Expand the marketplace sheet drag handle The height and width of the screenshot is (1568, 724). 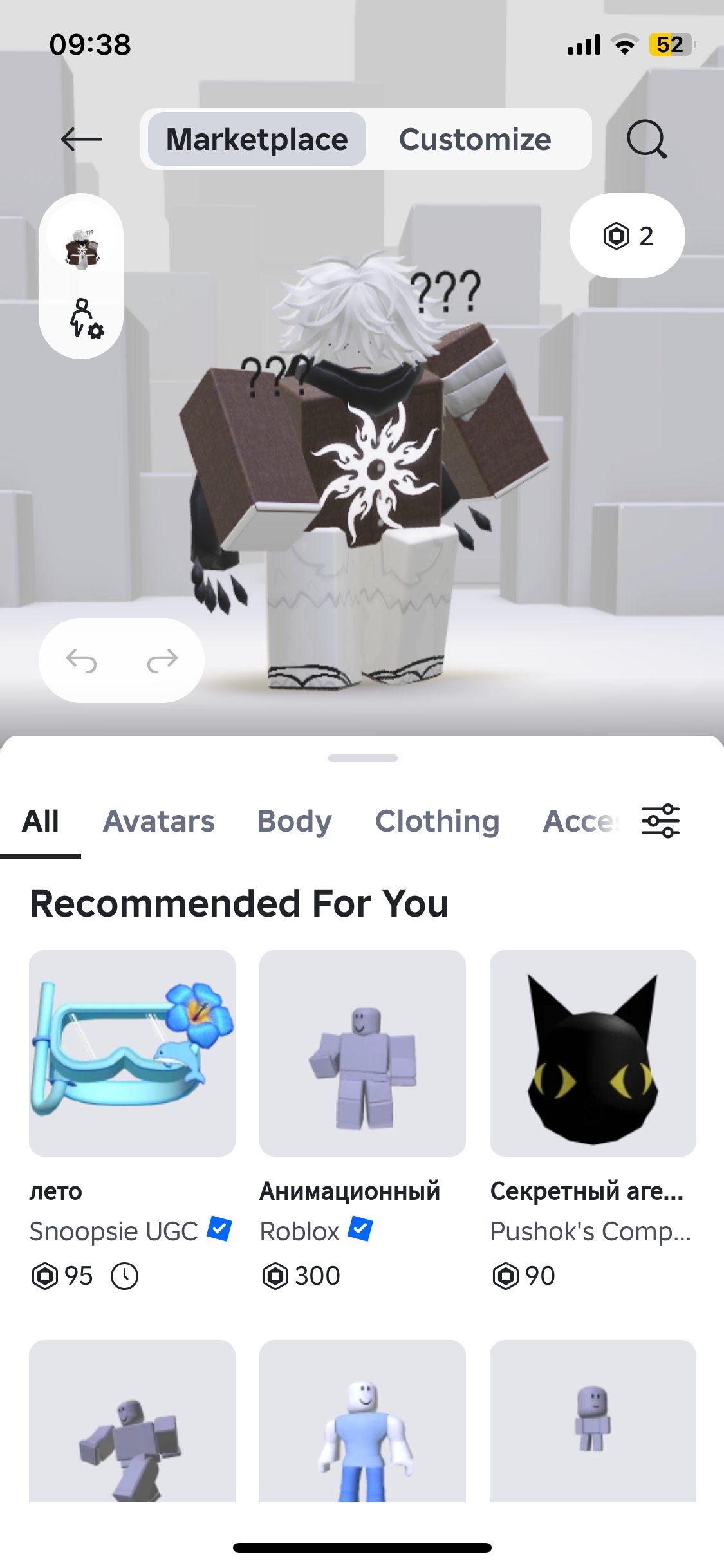tap(362, 758)
